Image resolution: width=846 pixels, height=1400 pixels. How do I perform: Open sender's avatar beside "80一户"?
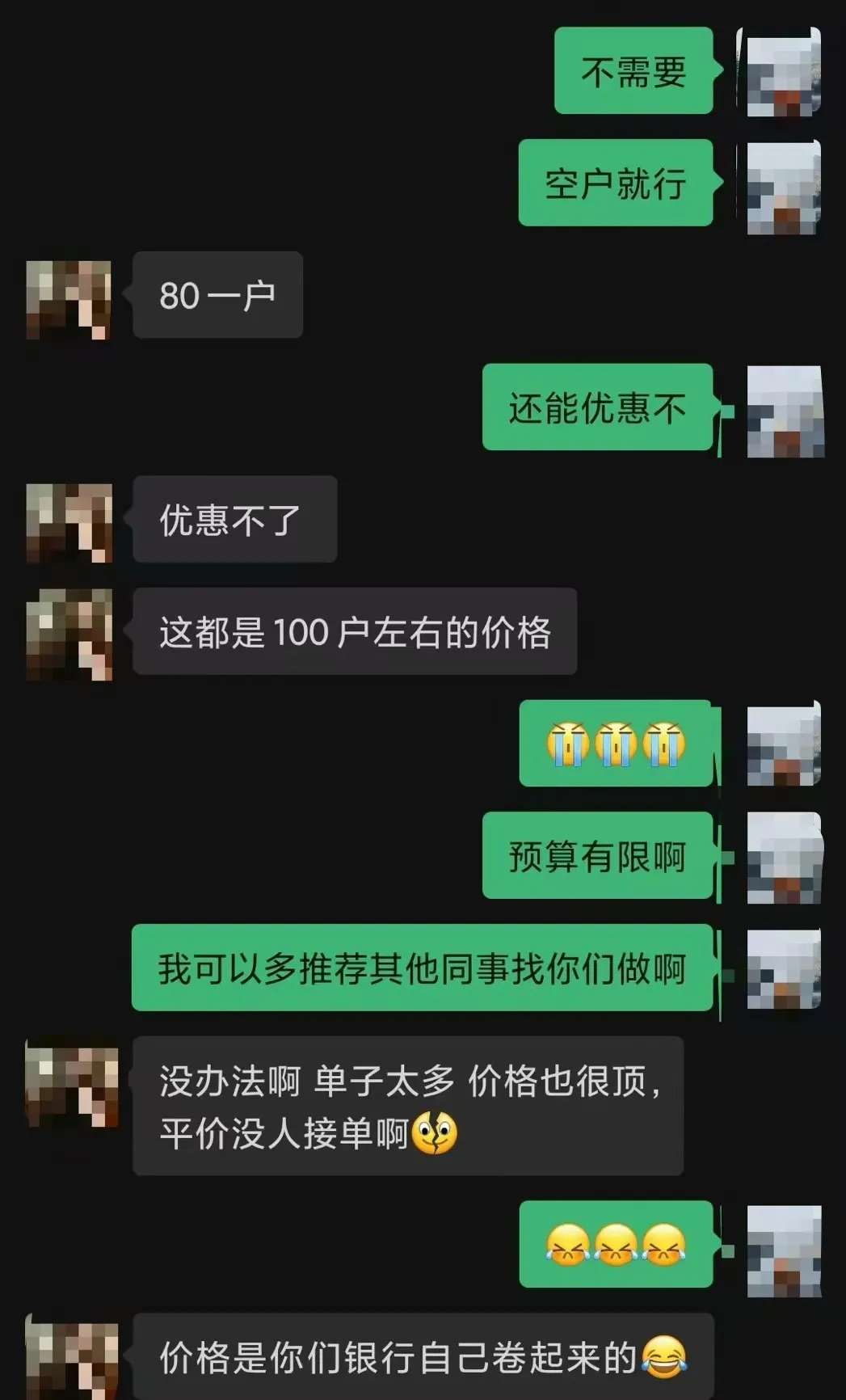point(69,299)
